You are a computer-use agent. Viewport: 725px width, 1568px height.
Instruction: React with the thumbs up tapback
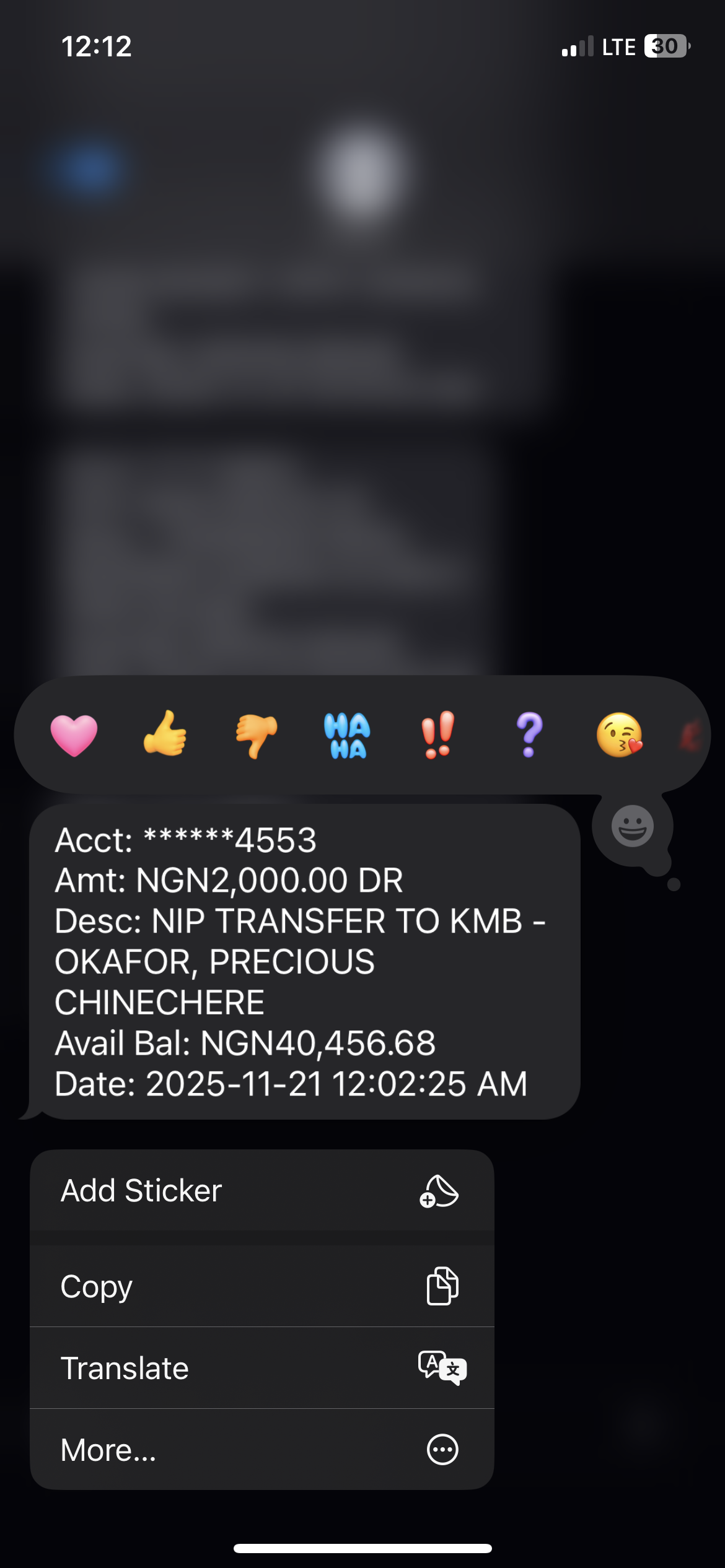pyautogui.click(x=165, y=734)
